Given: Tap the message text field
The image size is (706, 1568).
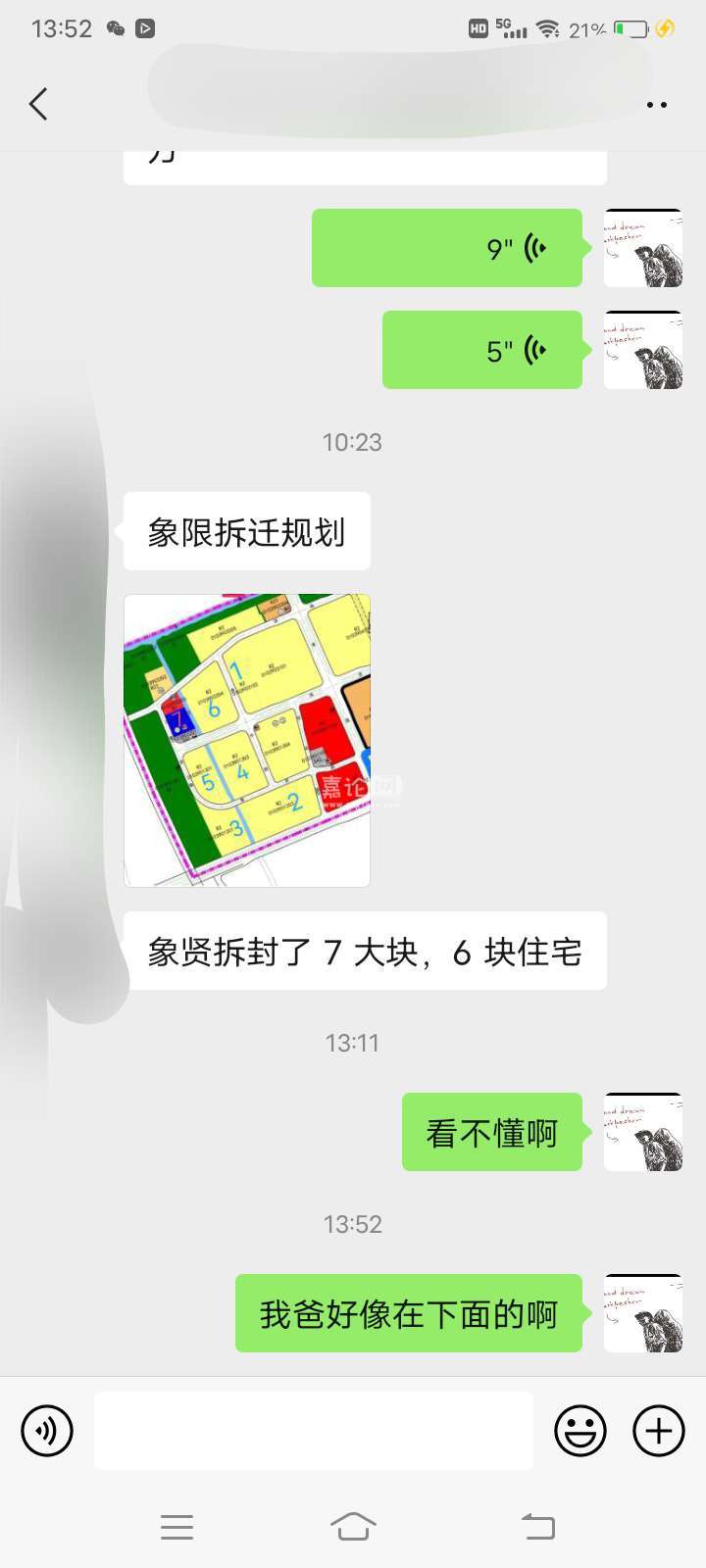Looking at the screenshot, I should [314, 1431].
